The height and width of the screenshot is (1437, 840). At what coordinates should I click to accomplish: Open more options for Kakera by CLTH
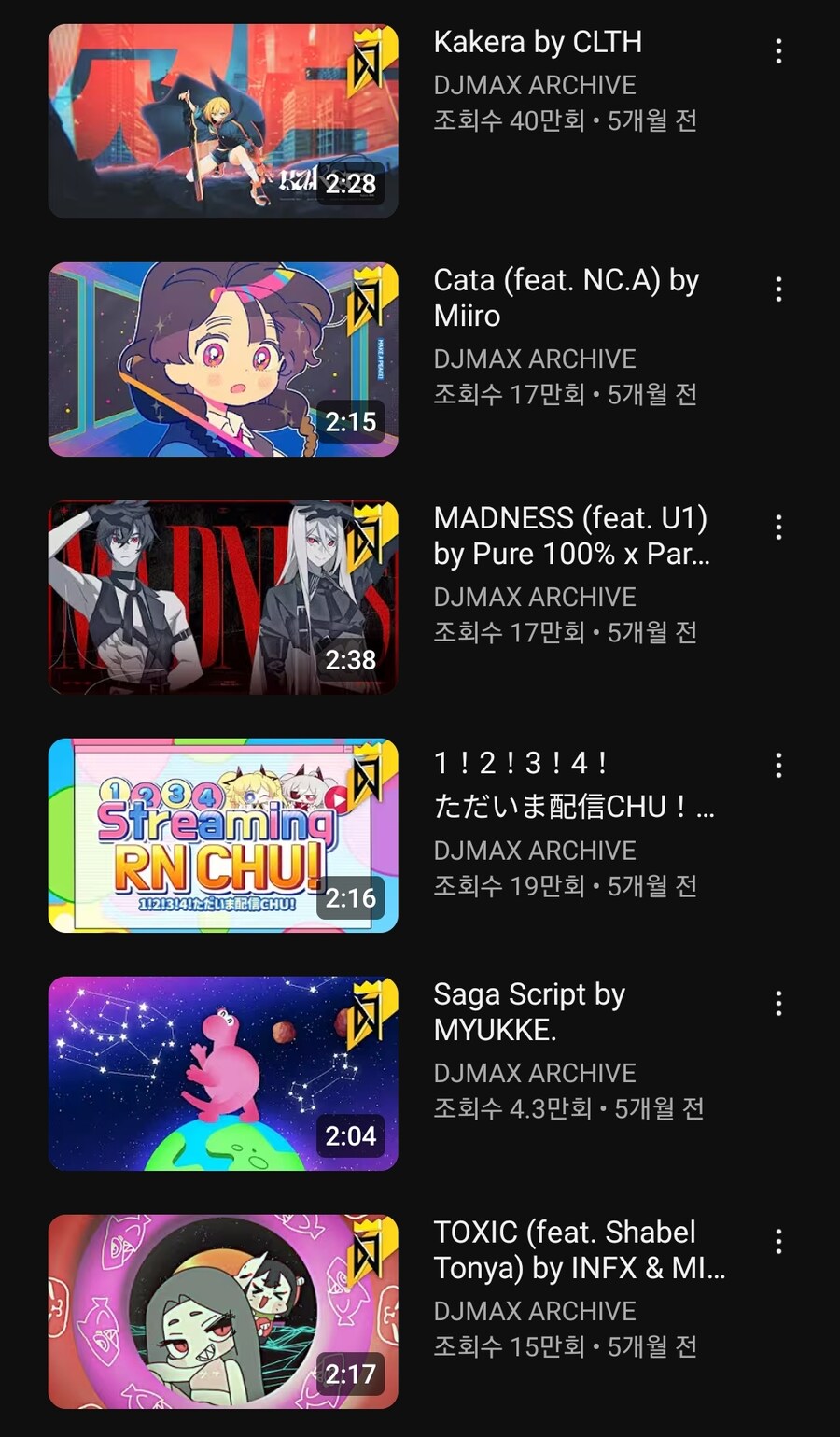pos(778,51)
